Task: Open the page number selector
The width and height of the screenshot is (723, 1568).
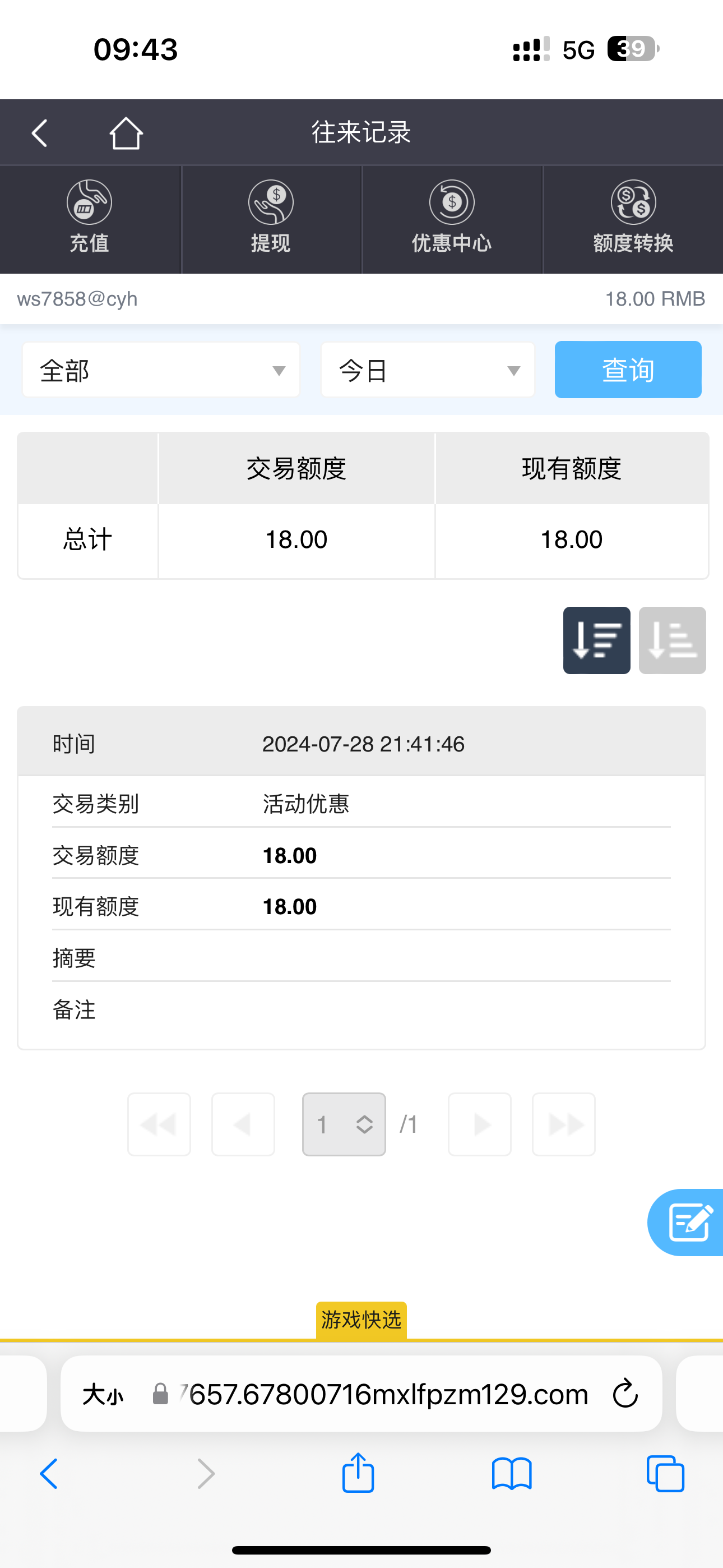Action: (x=344, y=1124)
